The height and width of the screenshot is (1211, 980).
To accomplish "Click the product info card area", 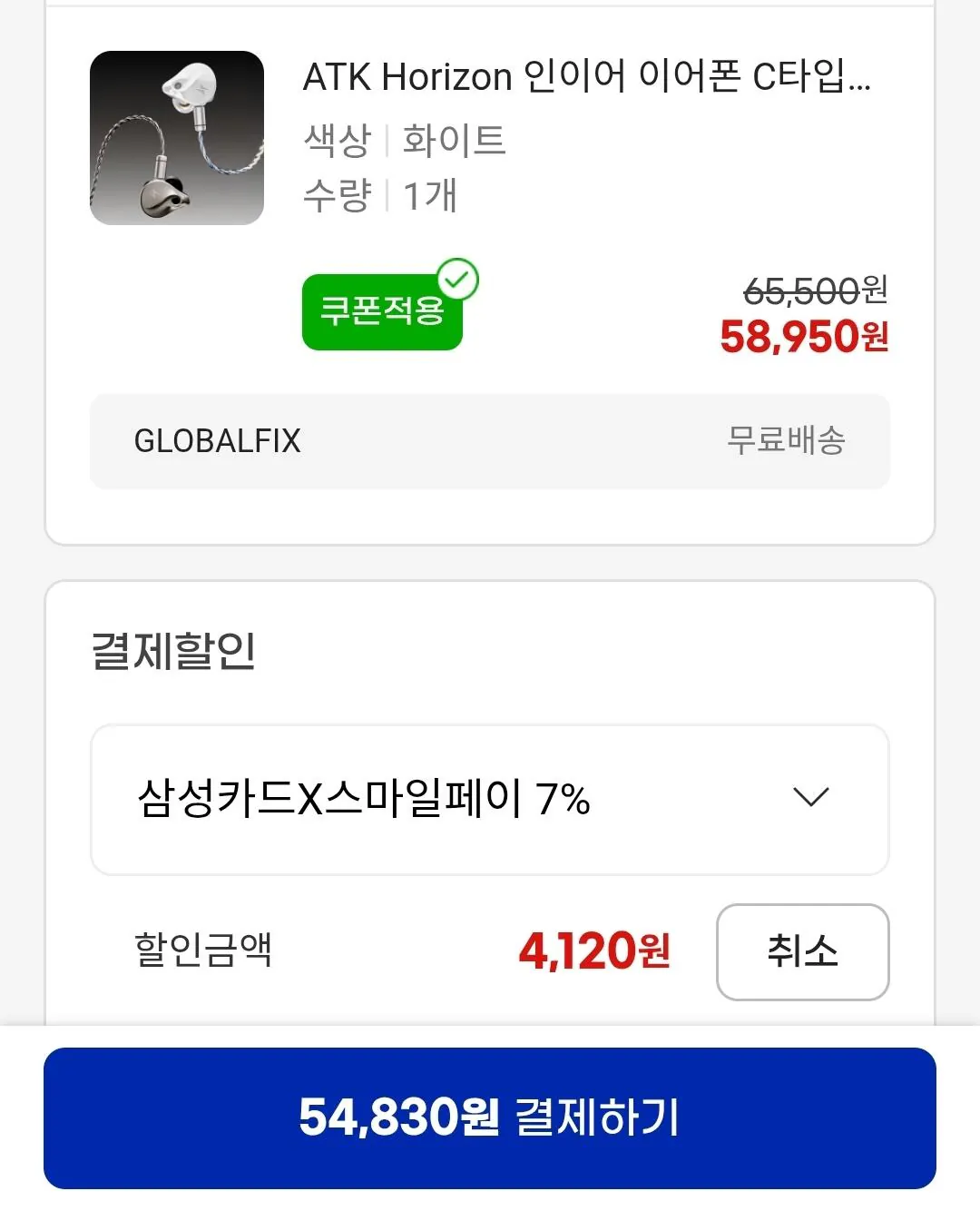I will click(x=490, y=272).
